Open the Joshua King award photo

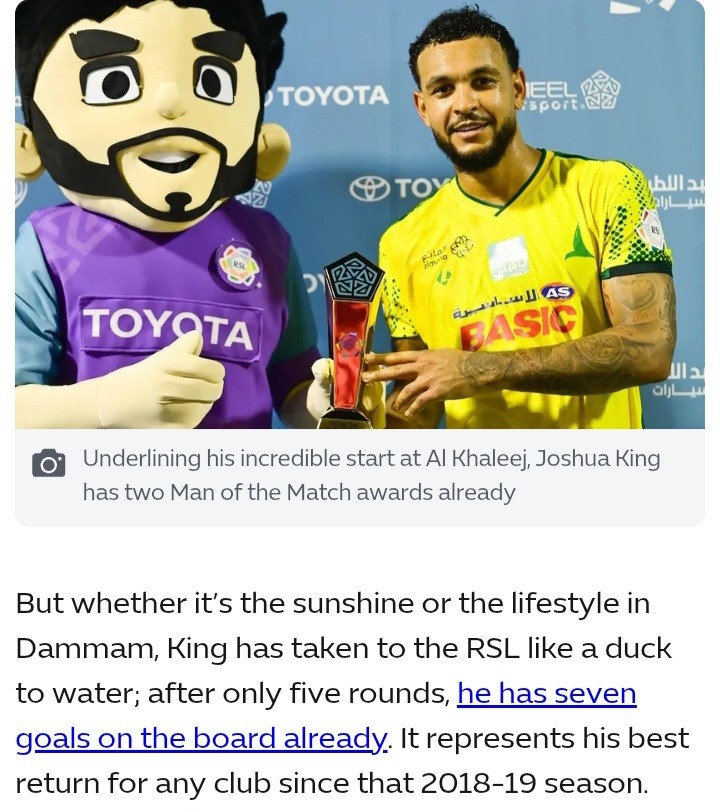coord(360,214)
